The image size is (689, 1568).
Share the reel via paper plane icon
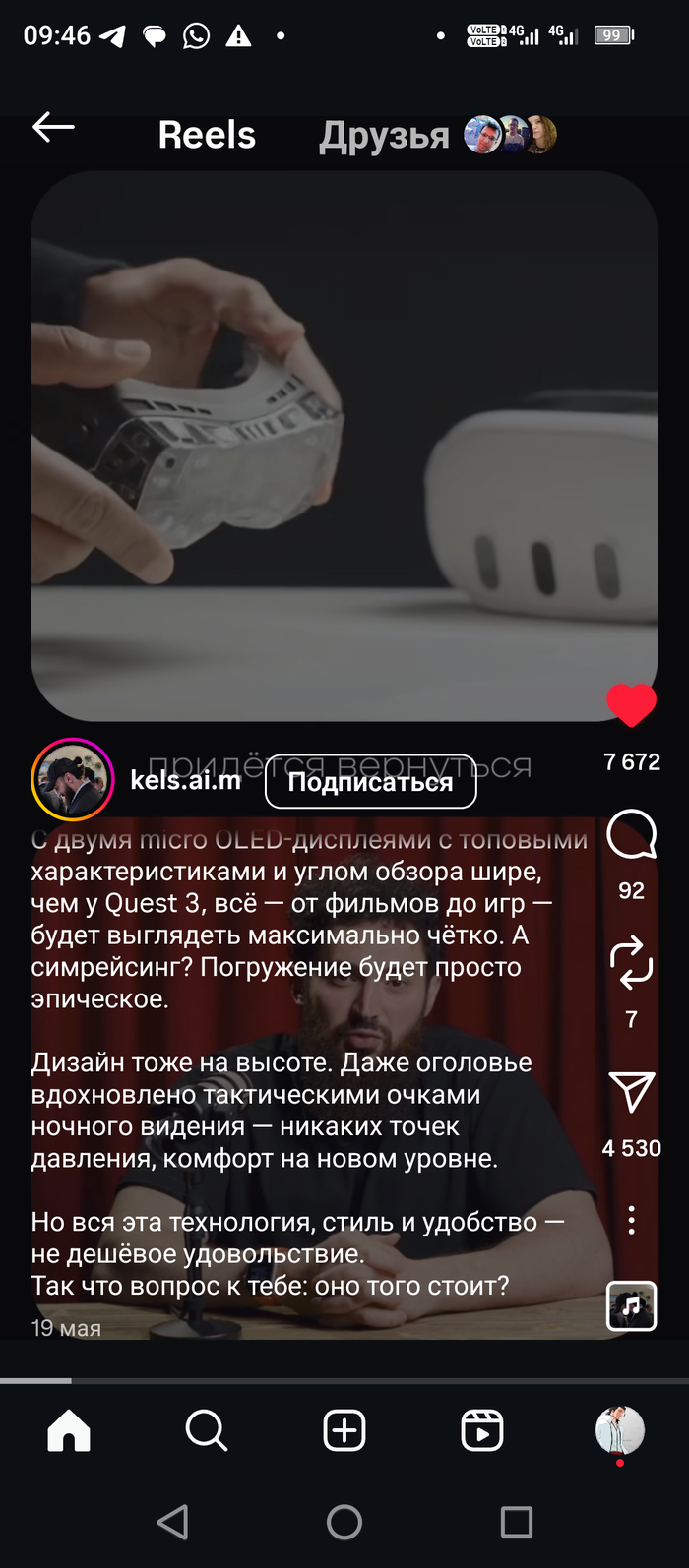tap(631, 1092)
